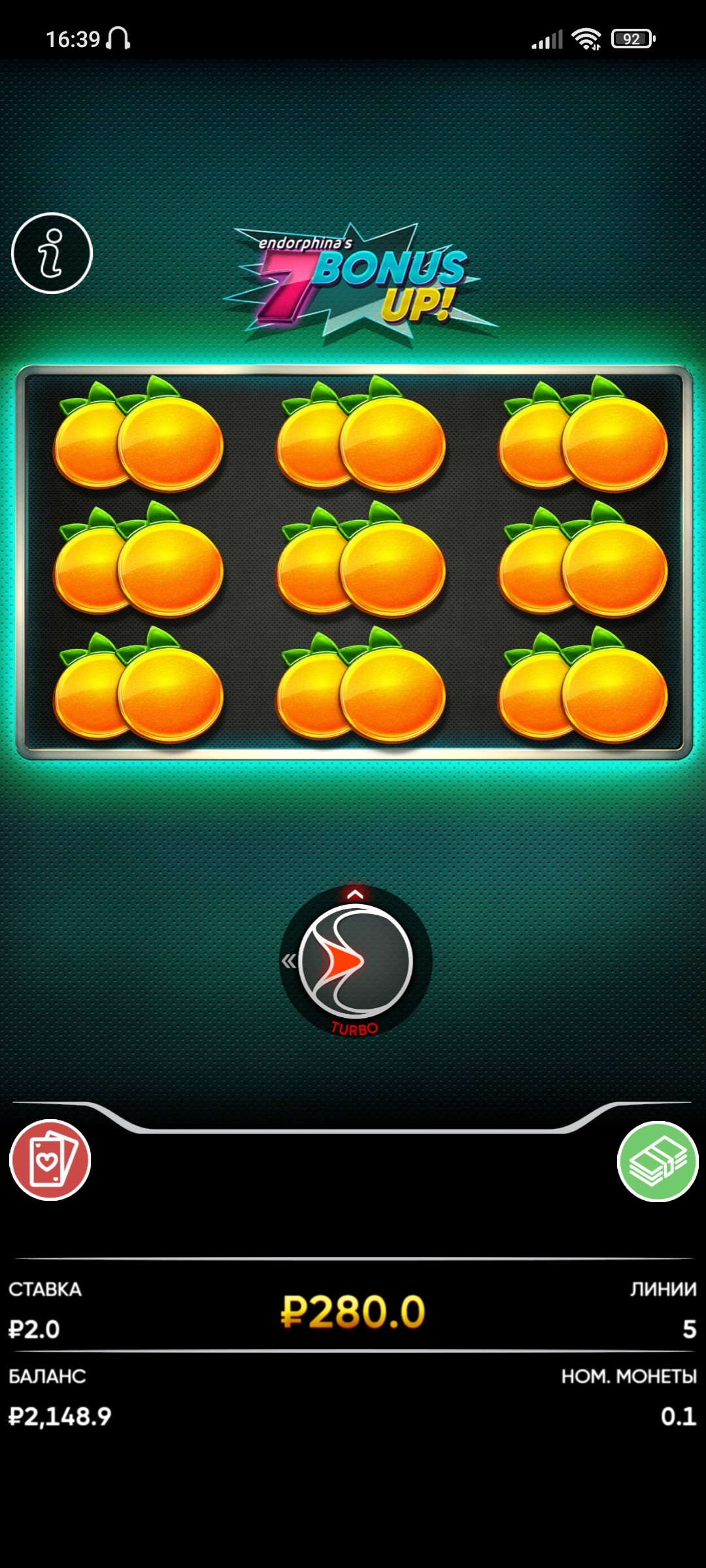Collect winnings with the green cash button
Screen dimensions: 706x1568
coord(658,1161)
